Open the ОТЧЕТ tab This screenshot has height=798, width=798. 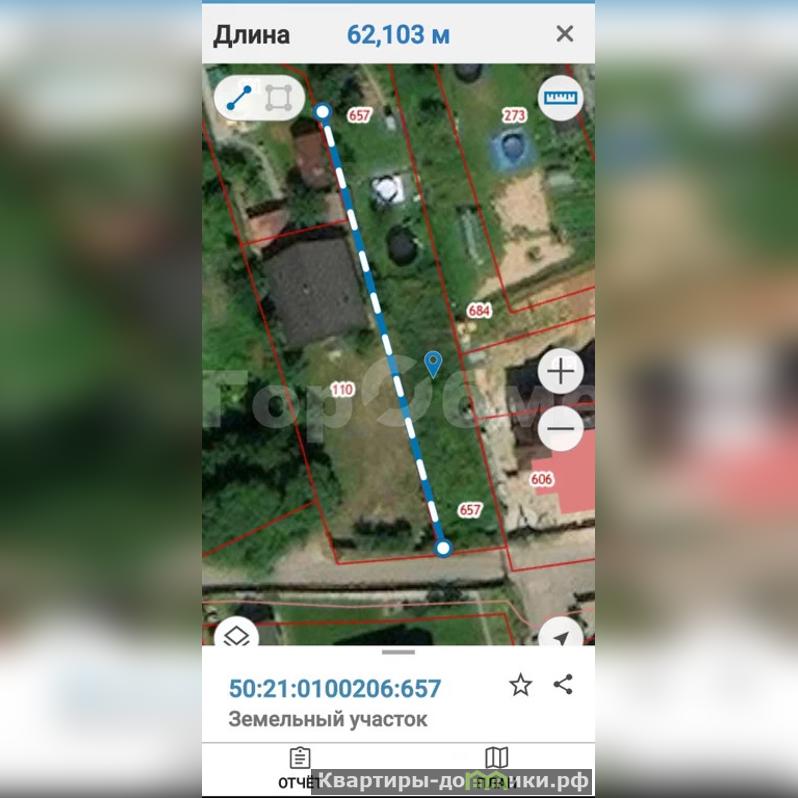point(300,767)
